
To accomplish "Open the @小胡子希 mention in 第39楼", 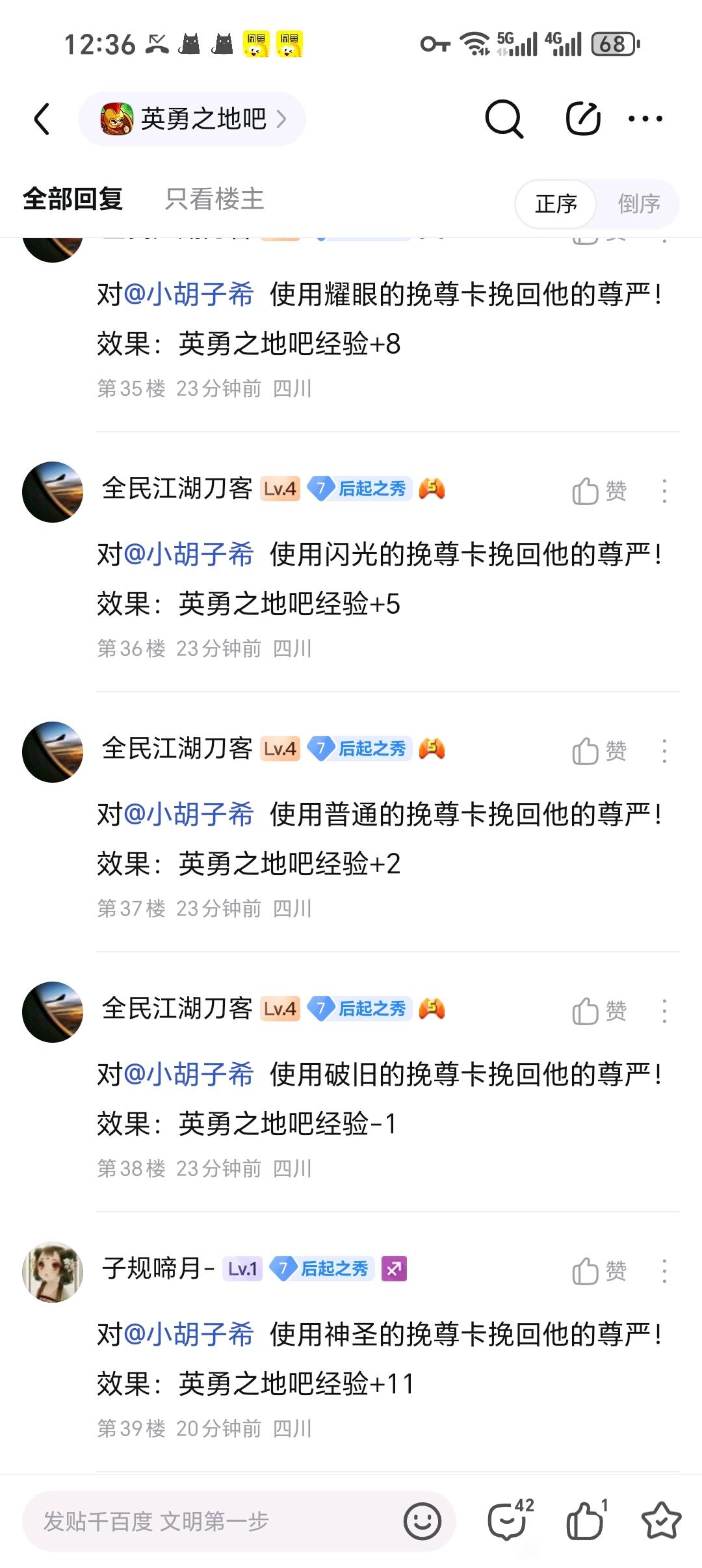I will point(188,1335).
